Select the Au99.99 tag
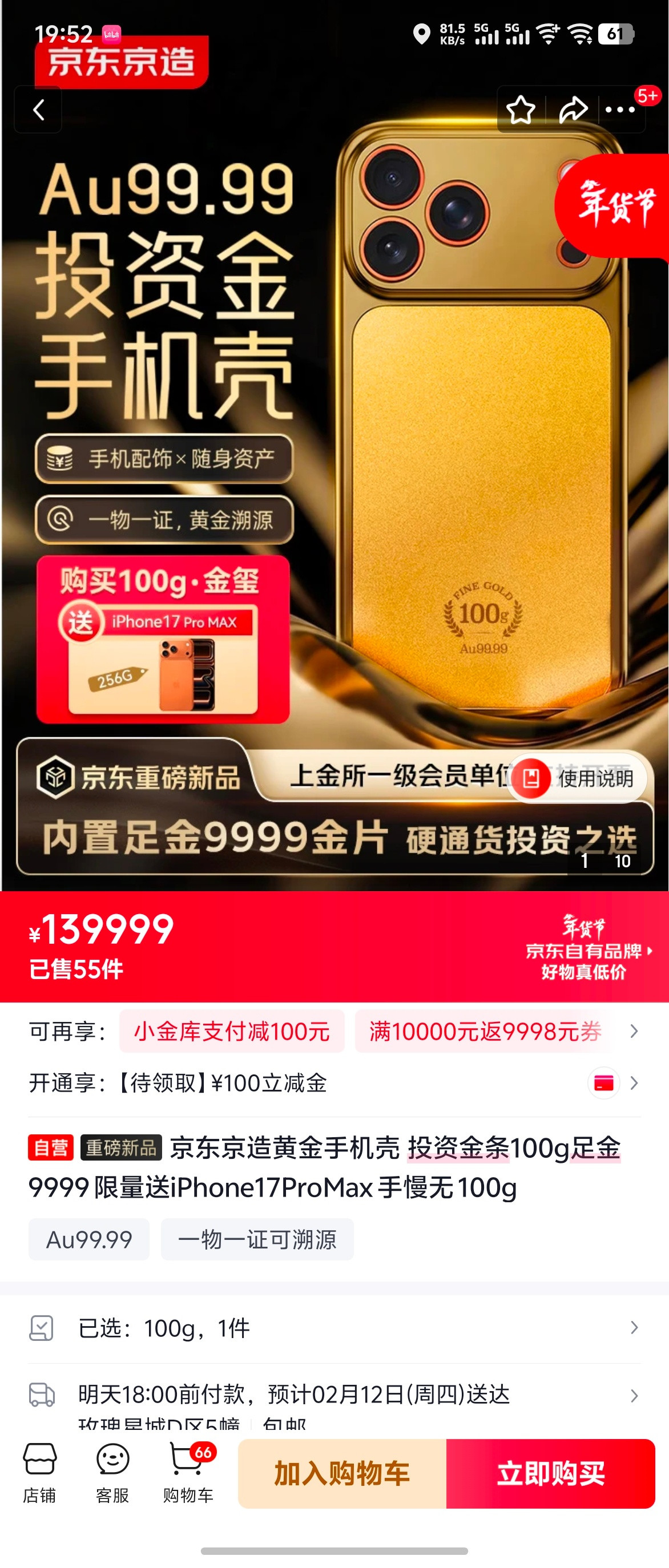This screenshot has width=669, height=1568. click(x=88, y=1239)
